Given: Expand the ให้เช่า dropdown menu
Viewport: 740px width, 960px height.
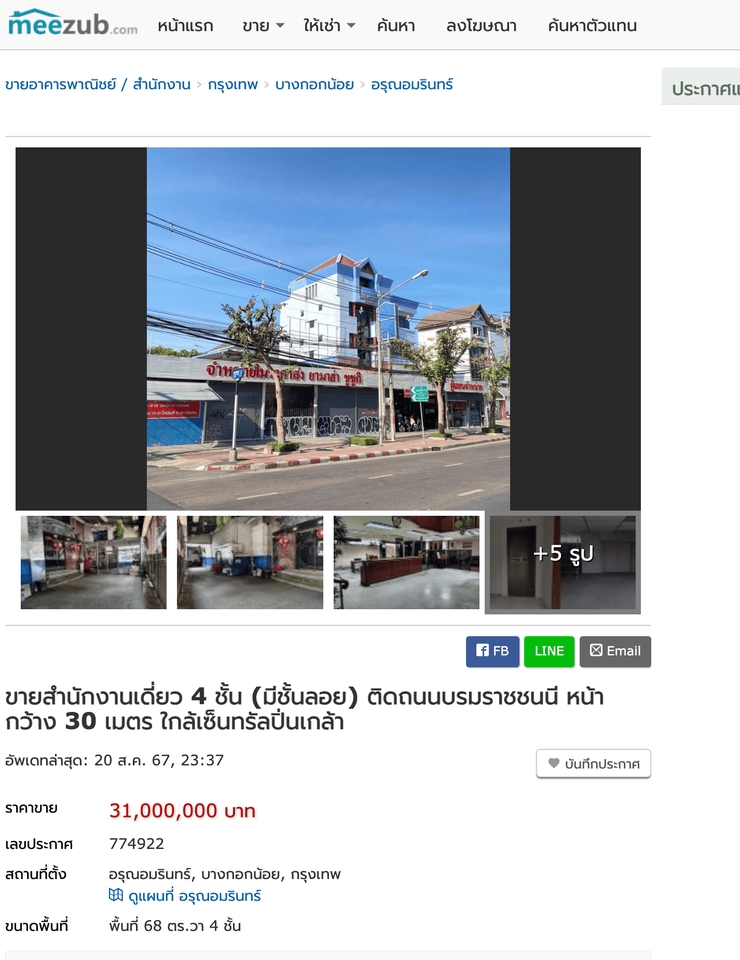Looking at the screenshot, I should pos(329,26).
